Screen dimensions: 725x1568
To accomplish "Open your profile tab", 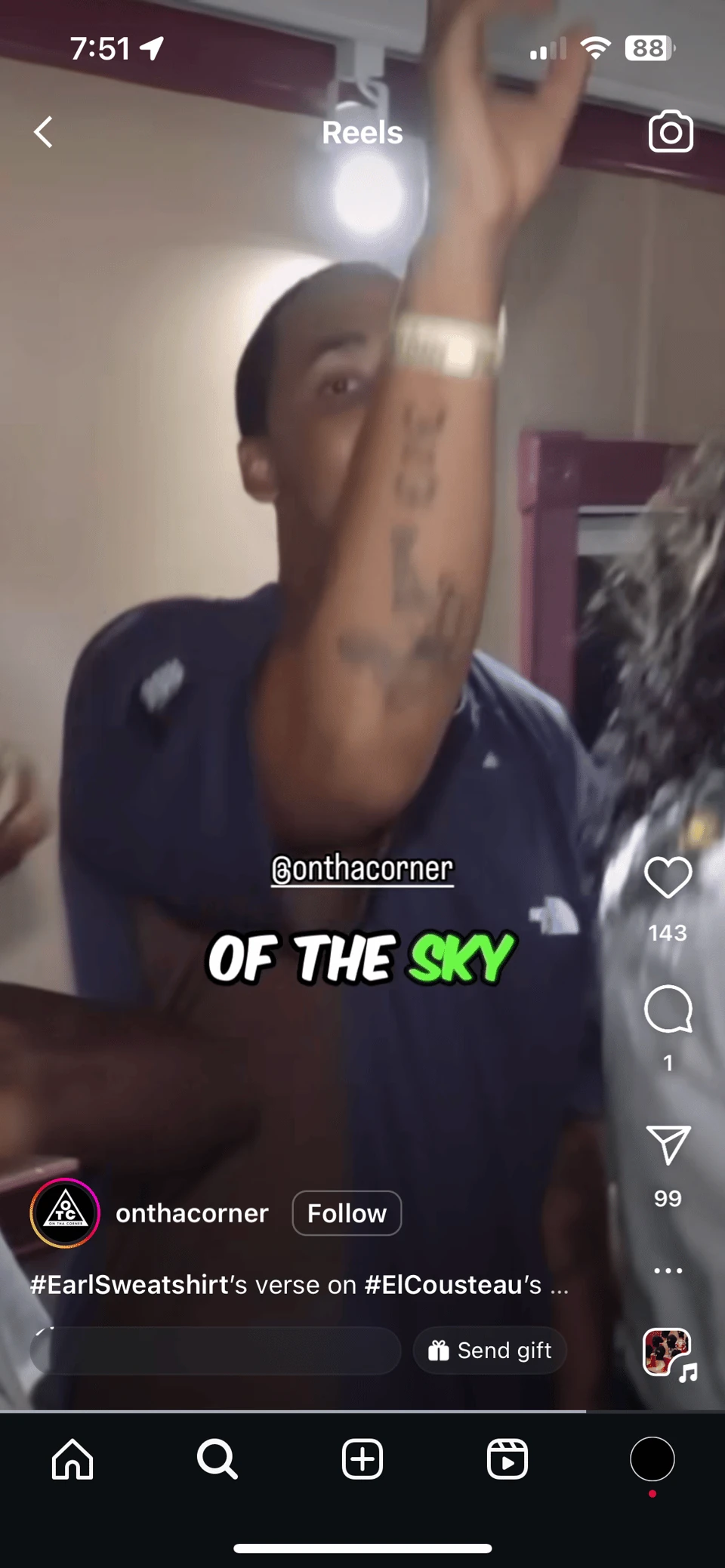I will click(x=652, y=1459).
